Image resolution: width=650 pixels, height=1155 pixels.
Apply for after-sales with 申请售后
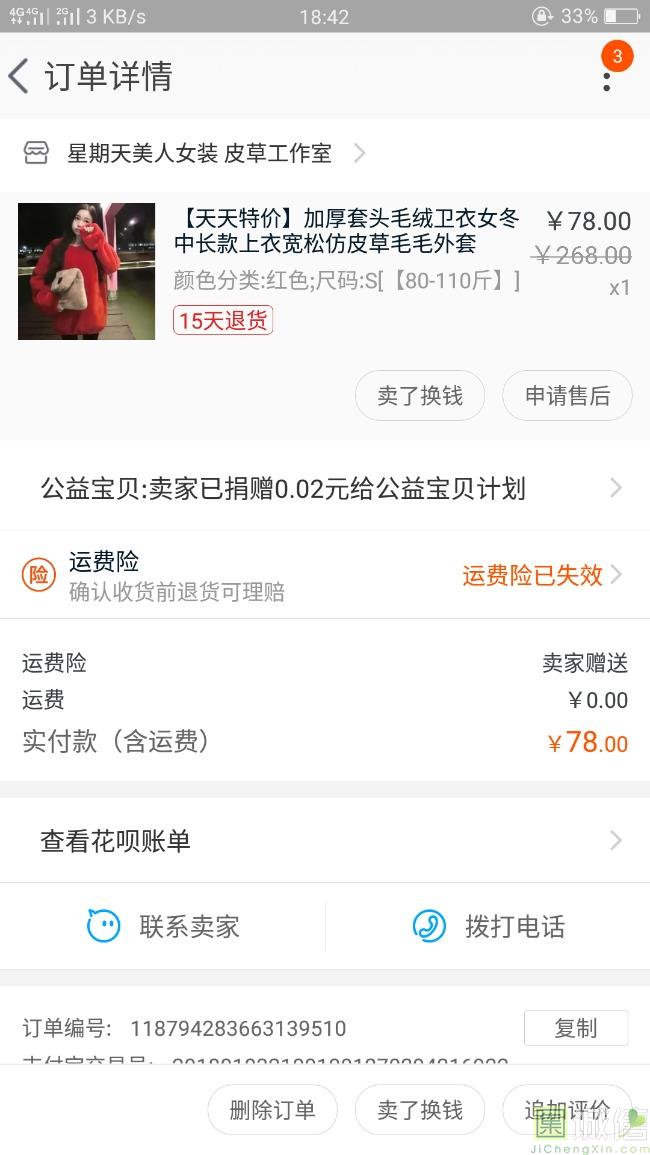567,396
